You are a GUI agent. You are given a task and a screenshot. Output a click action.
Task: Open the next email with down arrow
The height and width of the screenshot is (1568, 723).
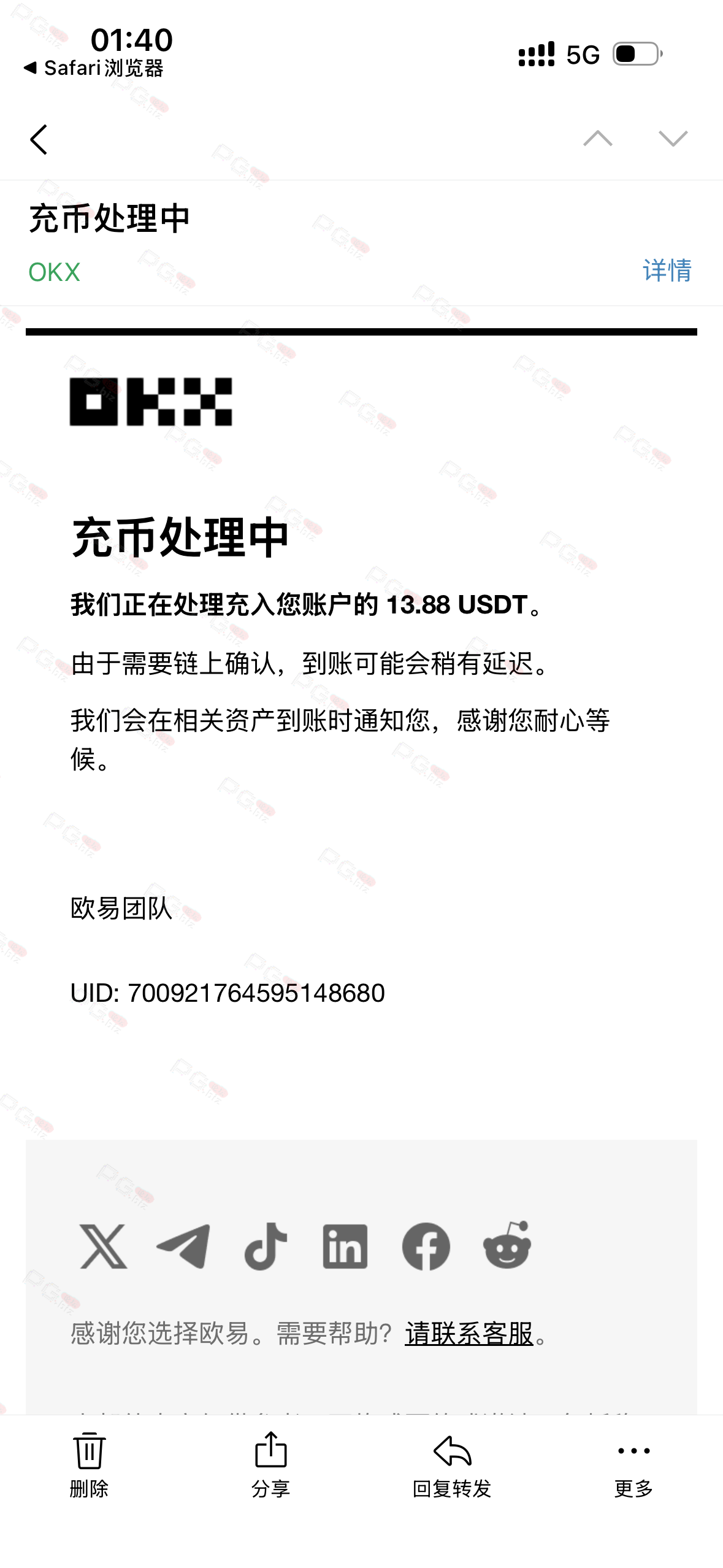pos(673,139)
